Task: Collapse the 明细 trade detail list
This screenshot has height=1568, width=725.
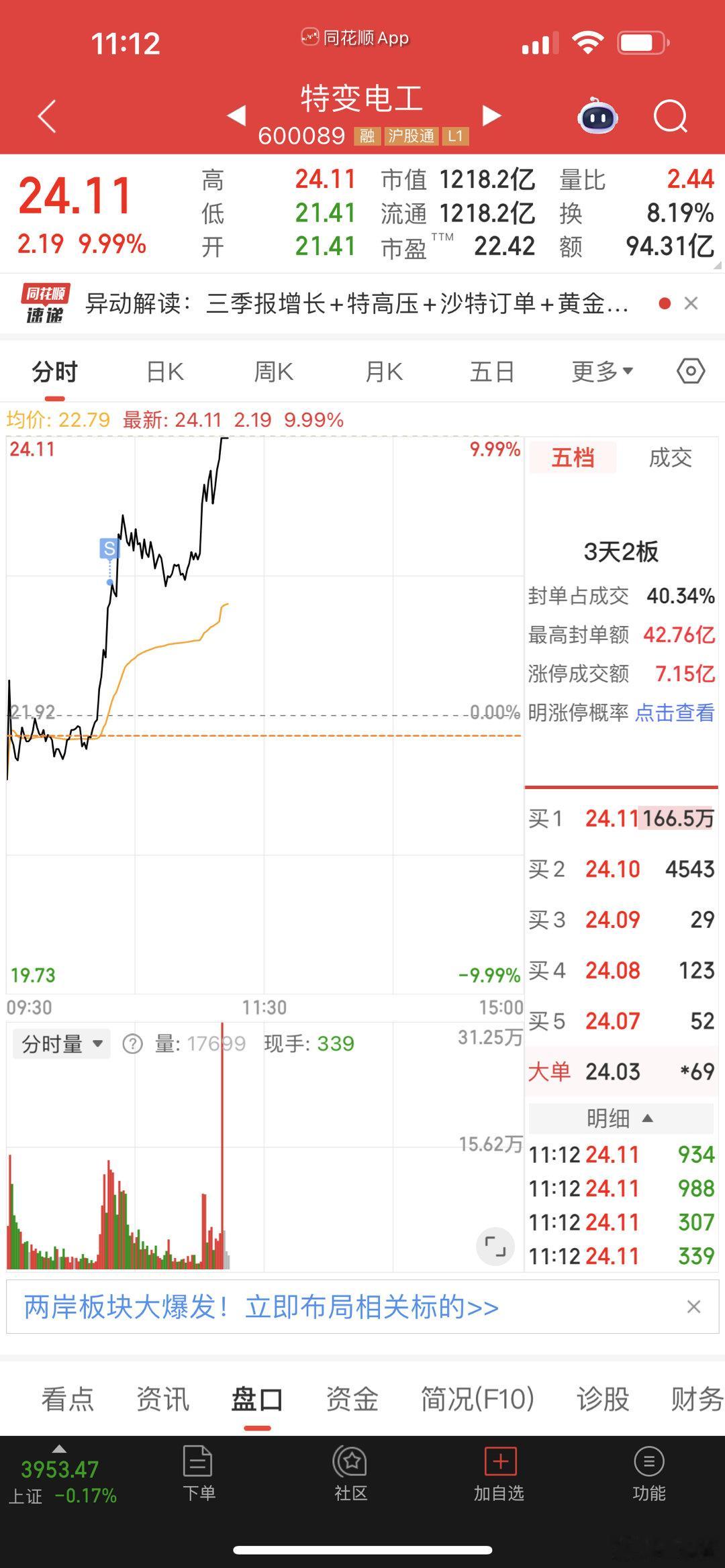Action: pos(620,1118)
